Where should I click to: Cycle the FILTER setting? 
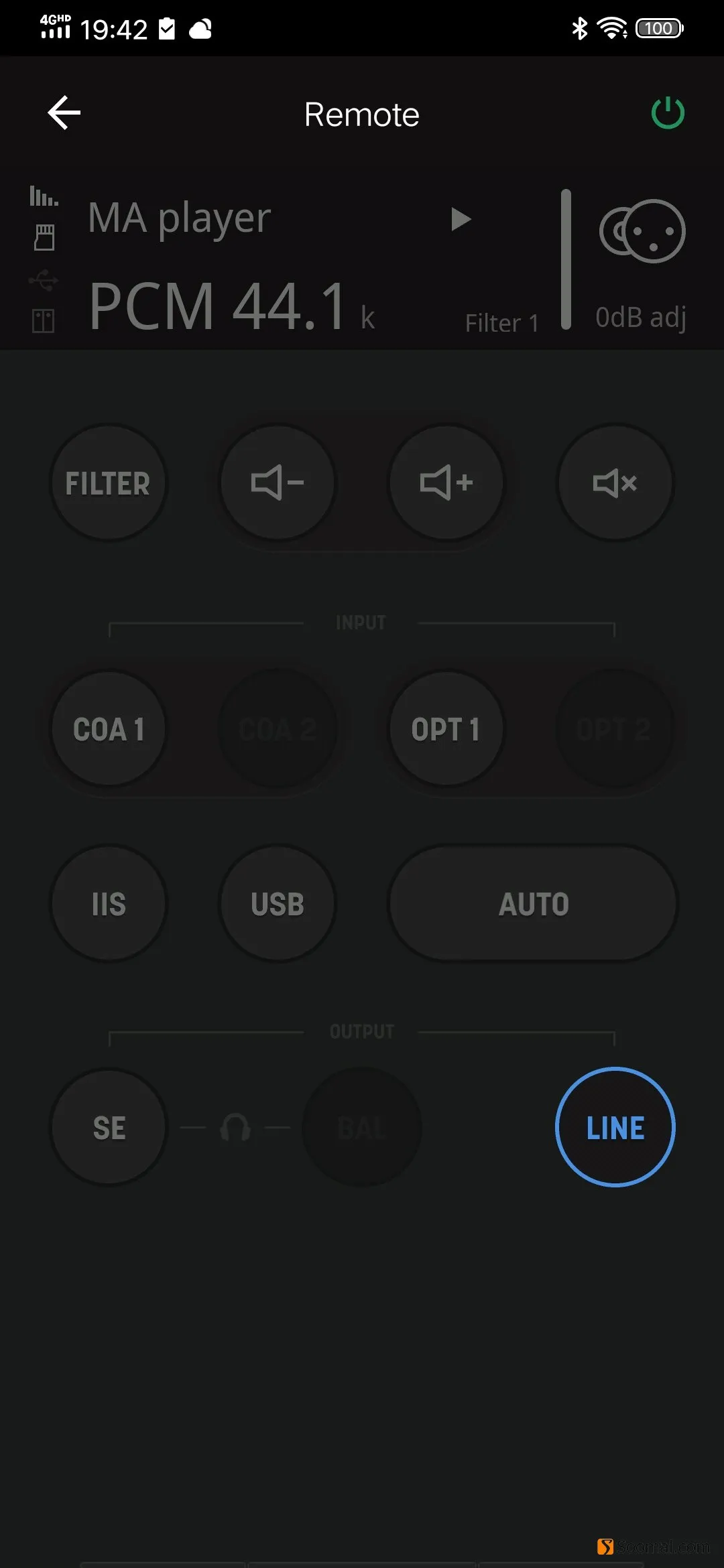pos(108,483)
